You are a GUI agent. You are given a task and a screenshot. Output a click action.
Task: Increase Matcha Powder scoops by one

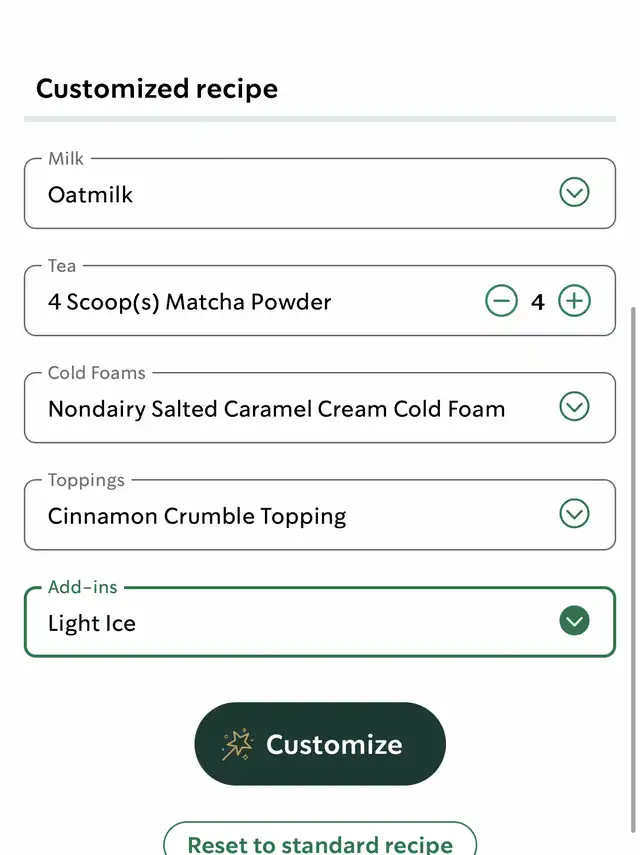pos(574,301)
